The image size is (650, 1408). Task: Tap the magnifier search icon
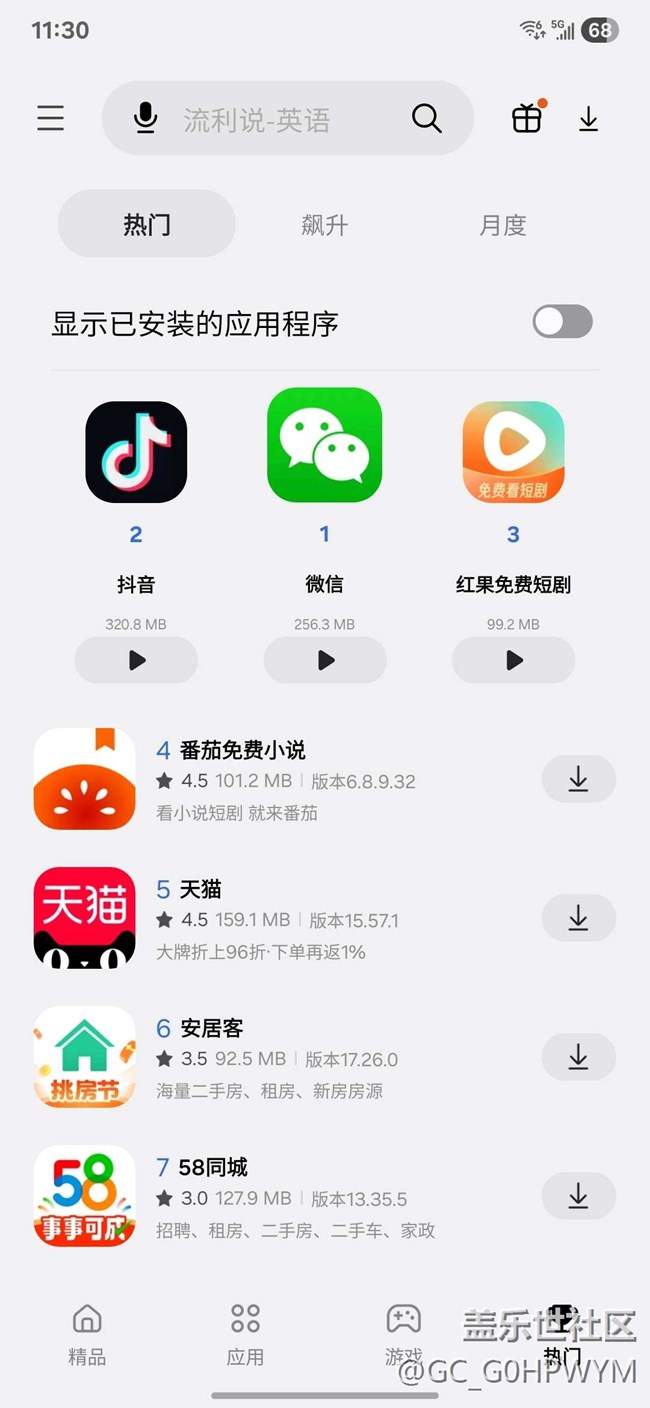point(427,119)
